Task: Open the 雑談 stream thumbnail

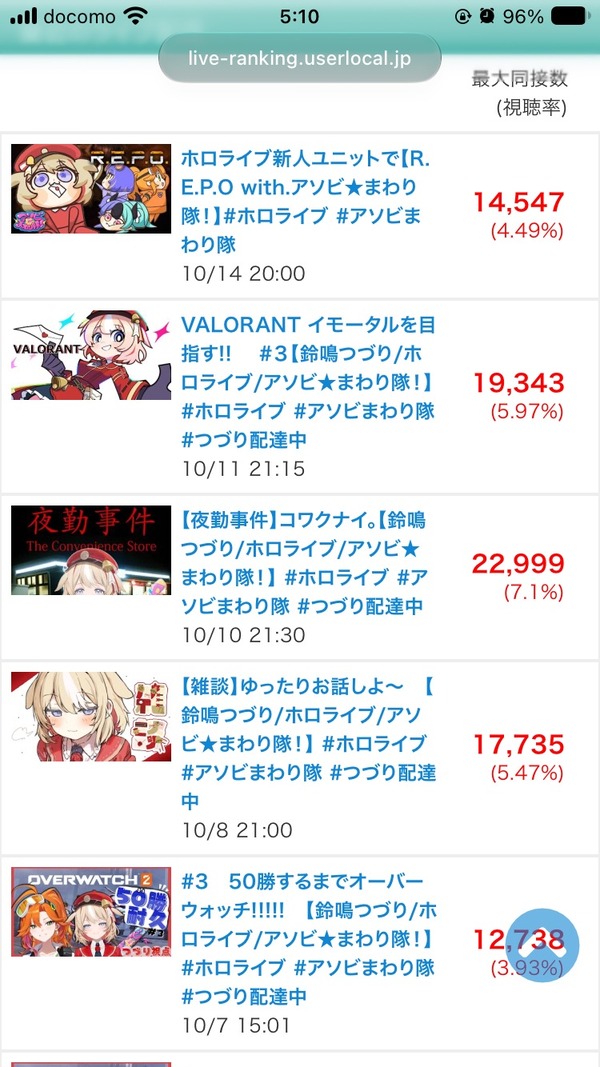Action: [x=90, y=717]
